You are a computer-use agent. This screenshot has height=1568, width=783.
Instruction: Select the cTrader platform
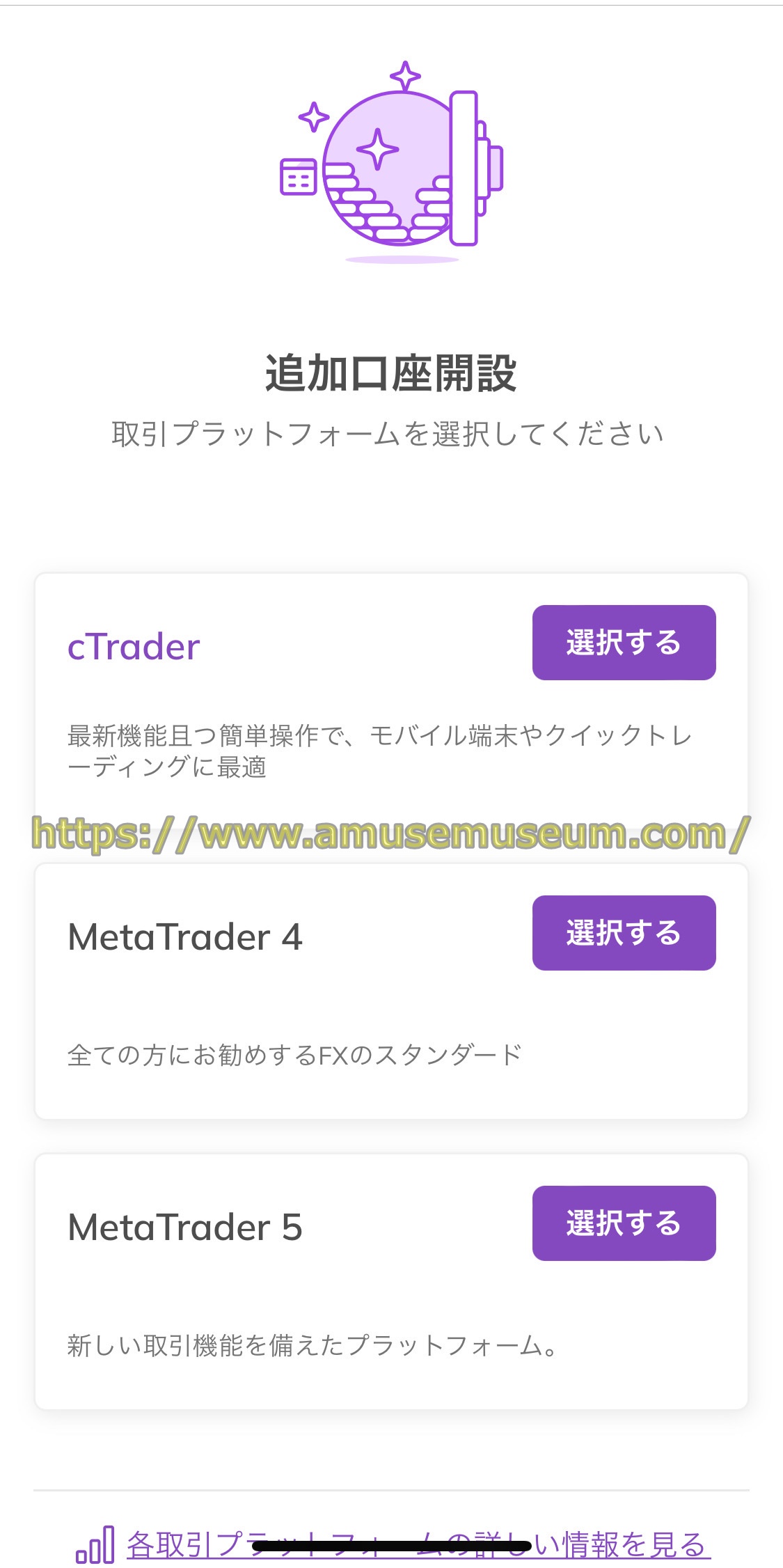[624, 642]
